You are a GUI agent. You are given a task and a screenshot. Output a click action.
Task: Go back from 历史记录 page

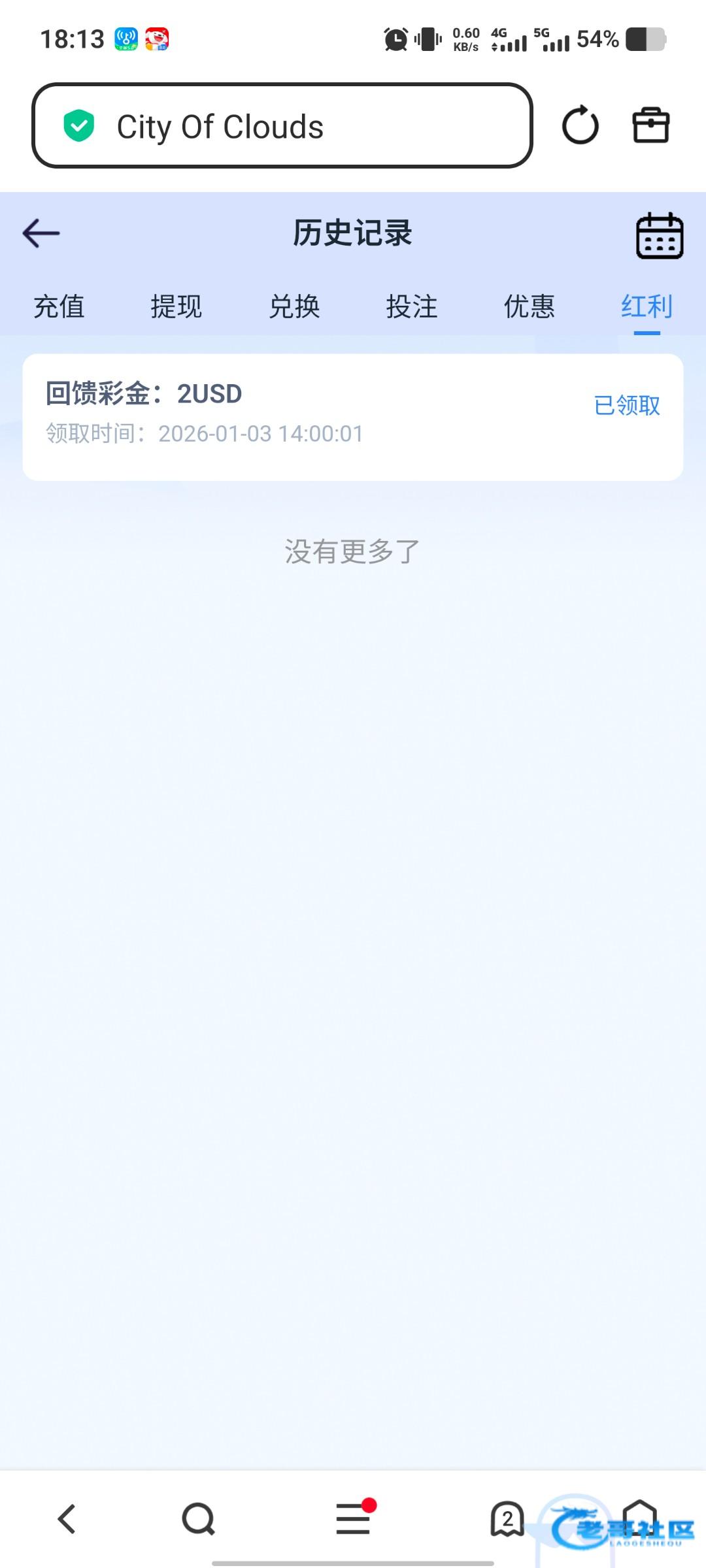(41, 233)
